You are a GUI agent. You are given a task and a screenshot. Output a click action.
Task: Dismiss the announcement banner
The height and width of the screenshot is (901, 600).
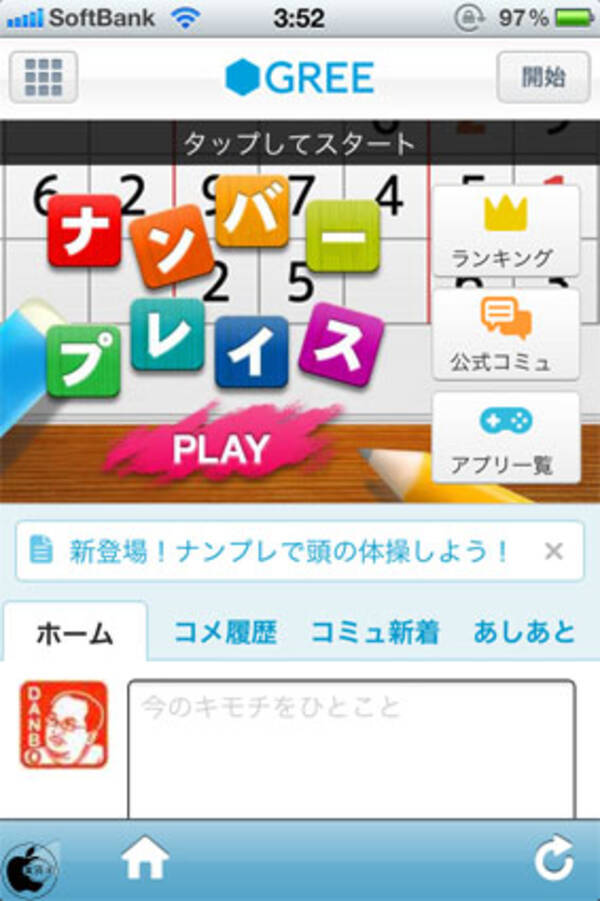tap(553, 551)
